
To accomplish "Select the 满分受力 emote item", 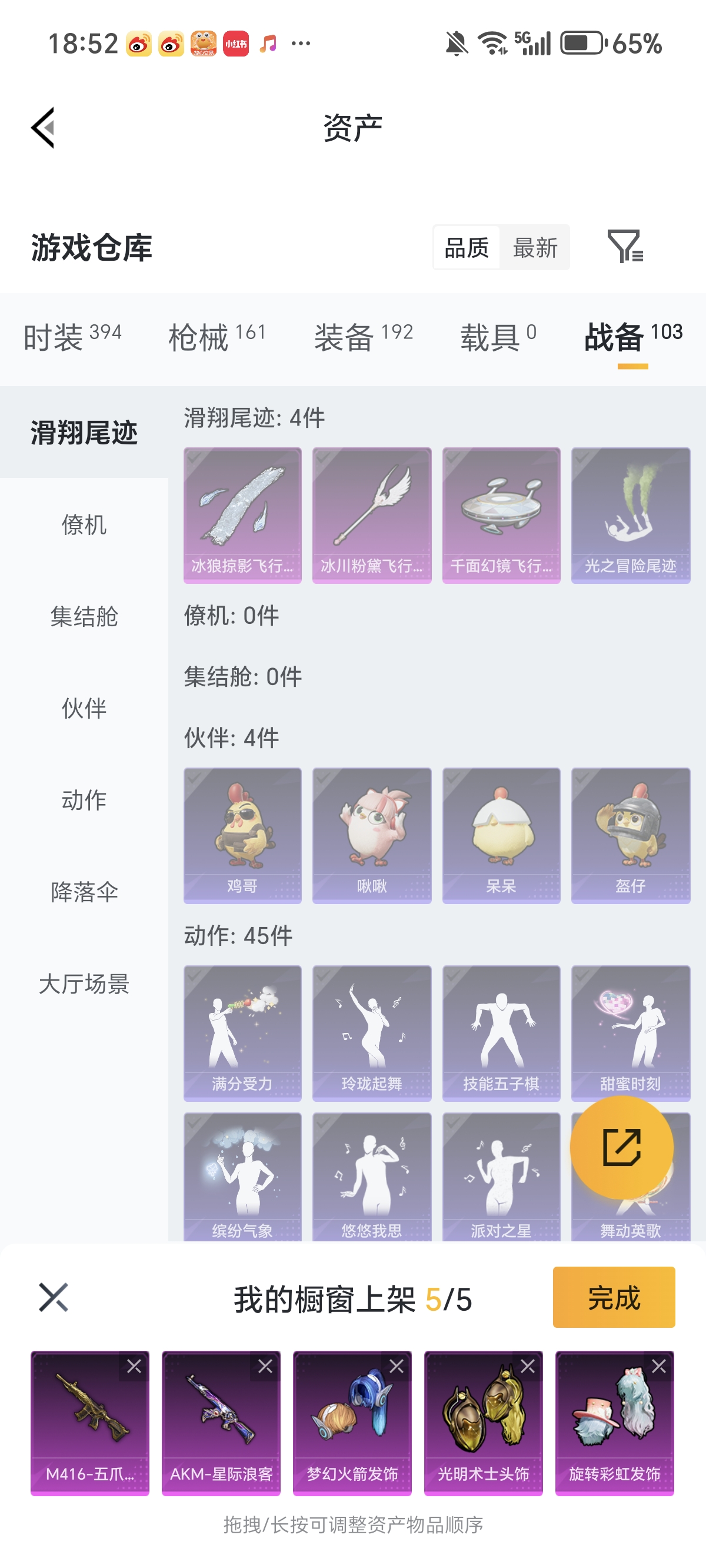I will click(x=242, y=1033).
